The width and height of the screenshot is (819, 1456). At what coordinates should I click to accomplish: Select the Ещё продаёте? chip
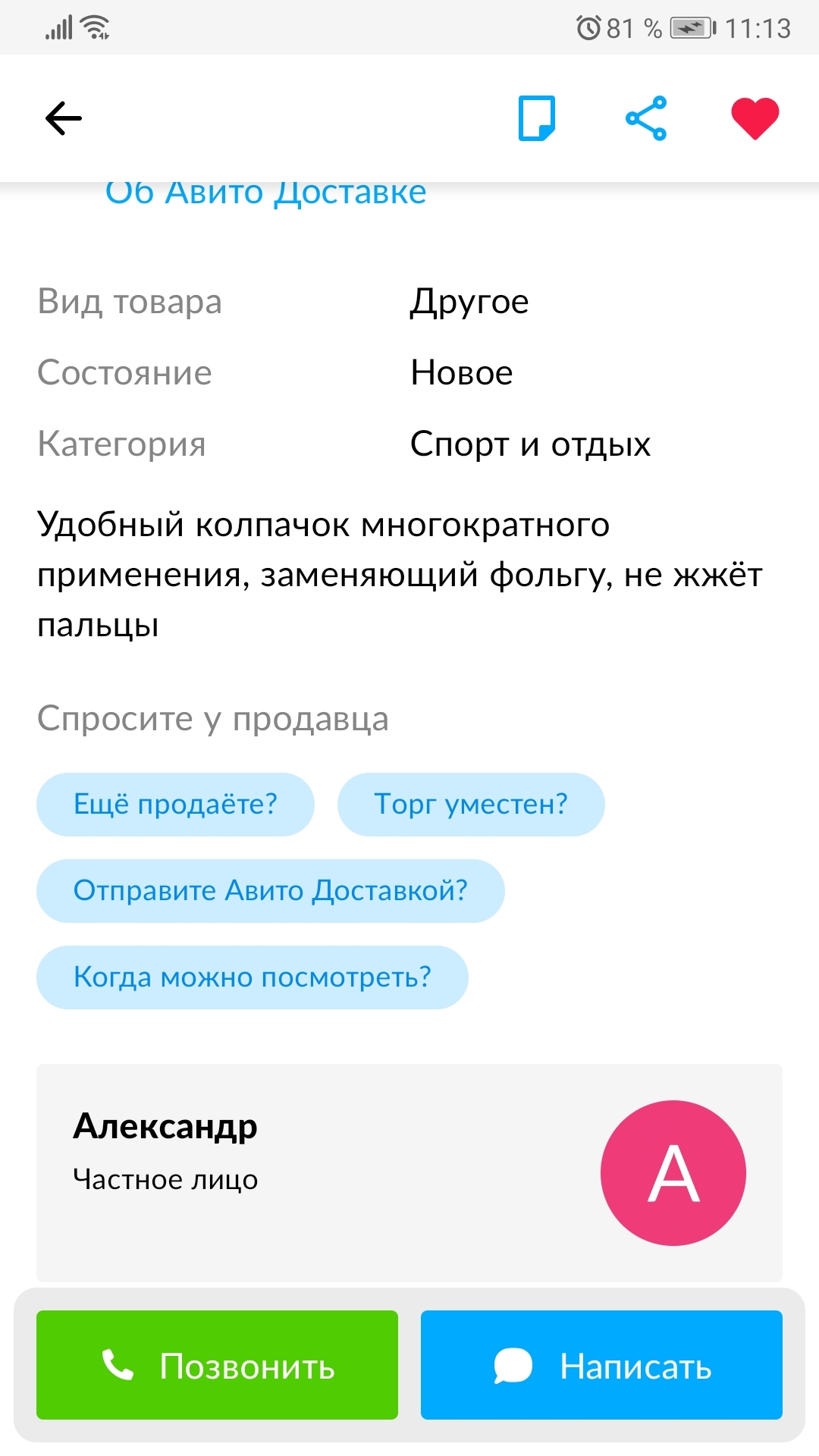click(175, 804)
